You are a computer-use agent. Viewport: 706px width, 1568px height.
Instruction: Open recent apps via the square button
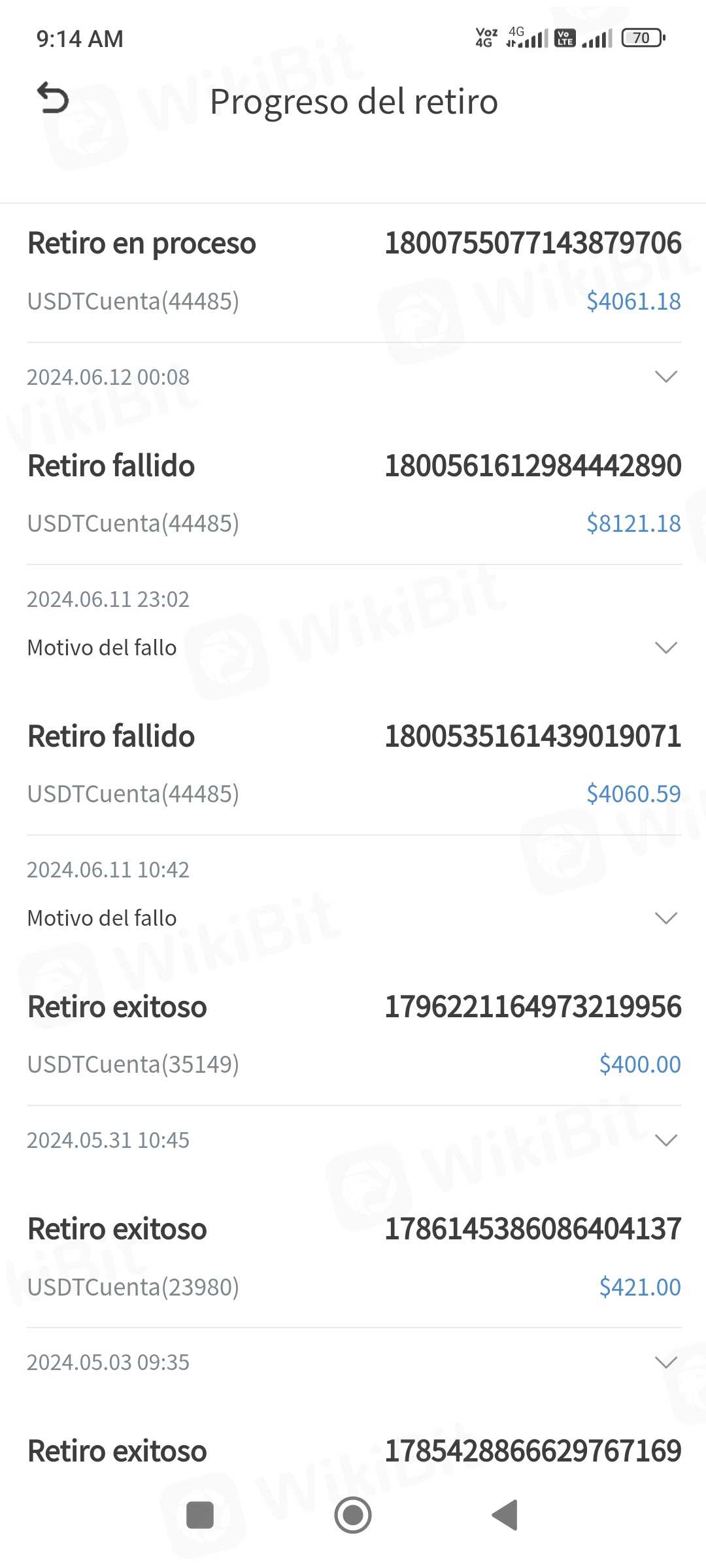tap(200, 1514)
